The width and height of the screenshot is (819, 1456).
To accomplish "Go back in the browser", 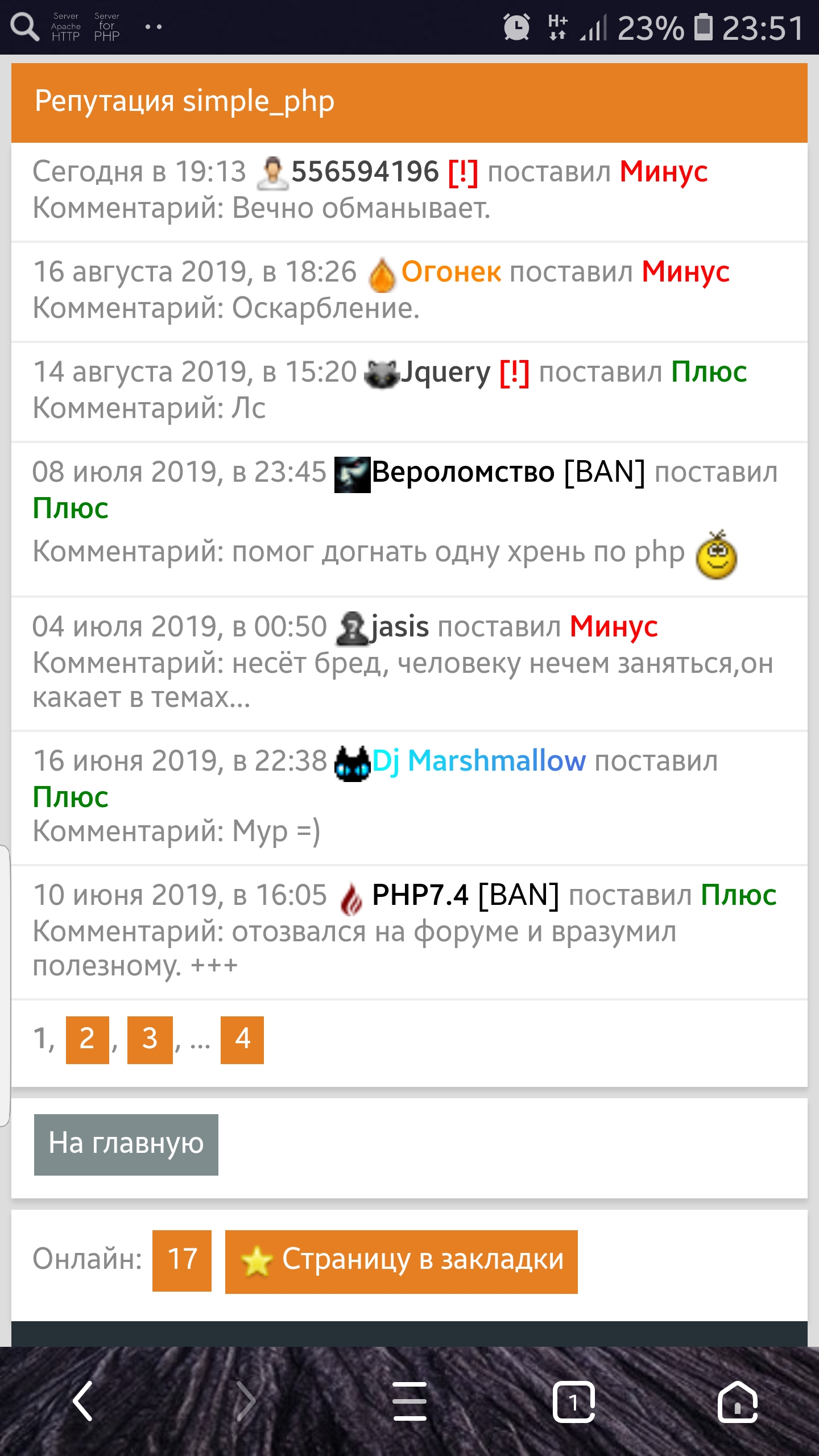I will tap(83, 1401).
